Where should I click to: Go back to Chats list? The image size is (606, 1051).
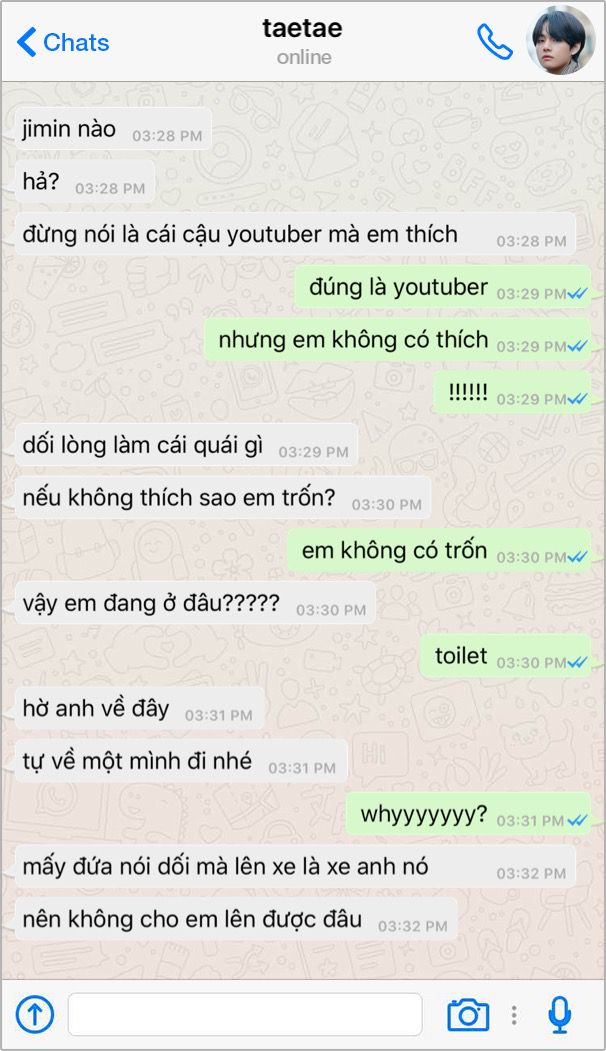(x=62, y=42)
